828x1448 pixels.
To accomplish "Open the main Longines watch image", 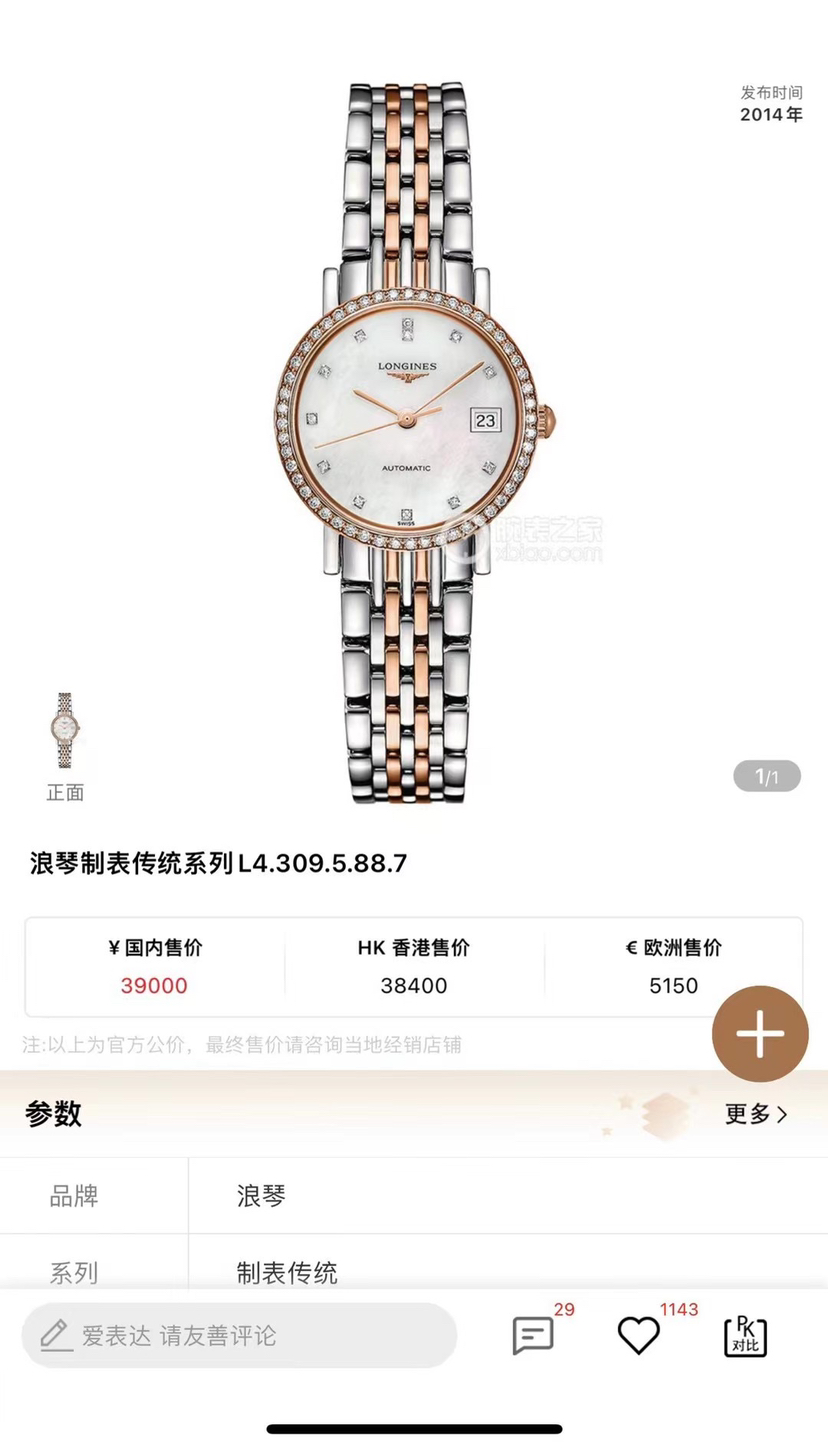I will tap(413, 430).
